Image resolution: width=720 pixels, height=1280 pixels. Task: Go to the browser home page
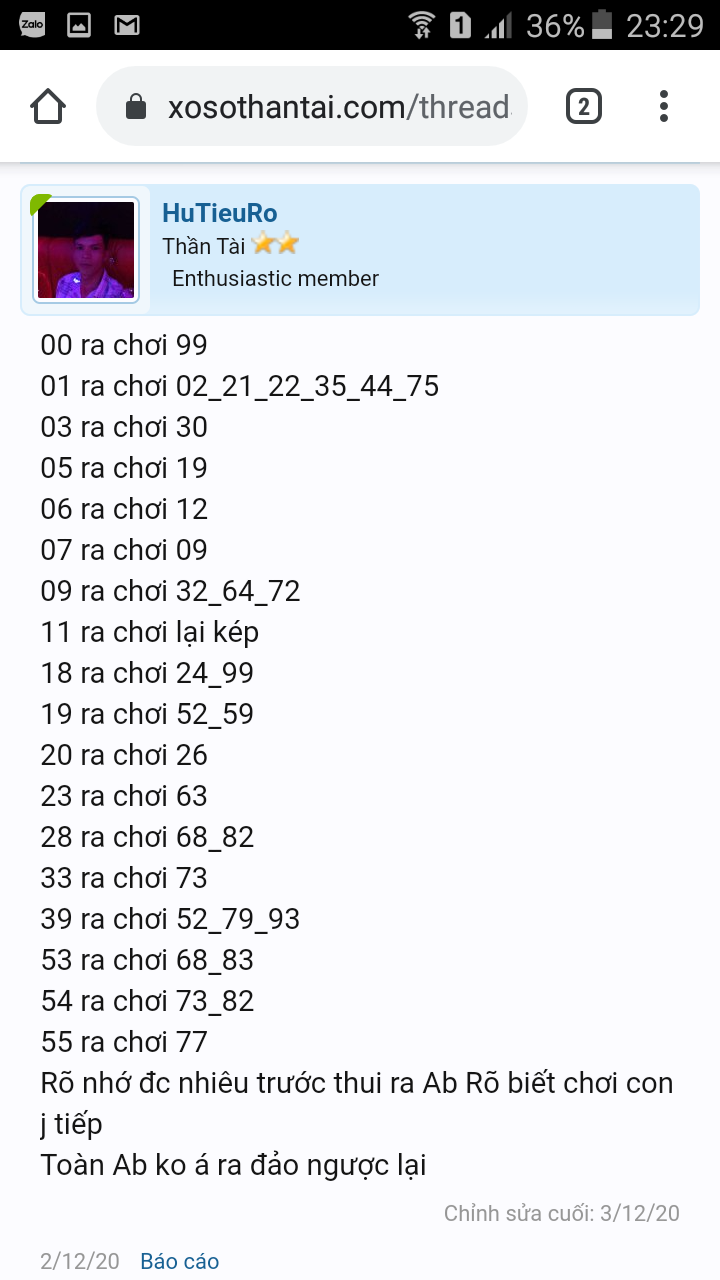(48, 106)
